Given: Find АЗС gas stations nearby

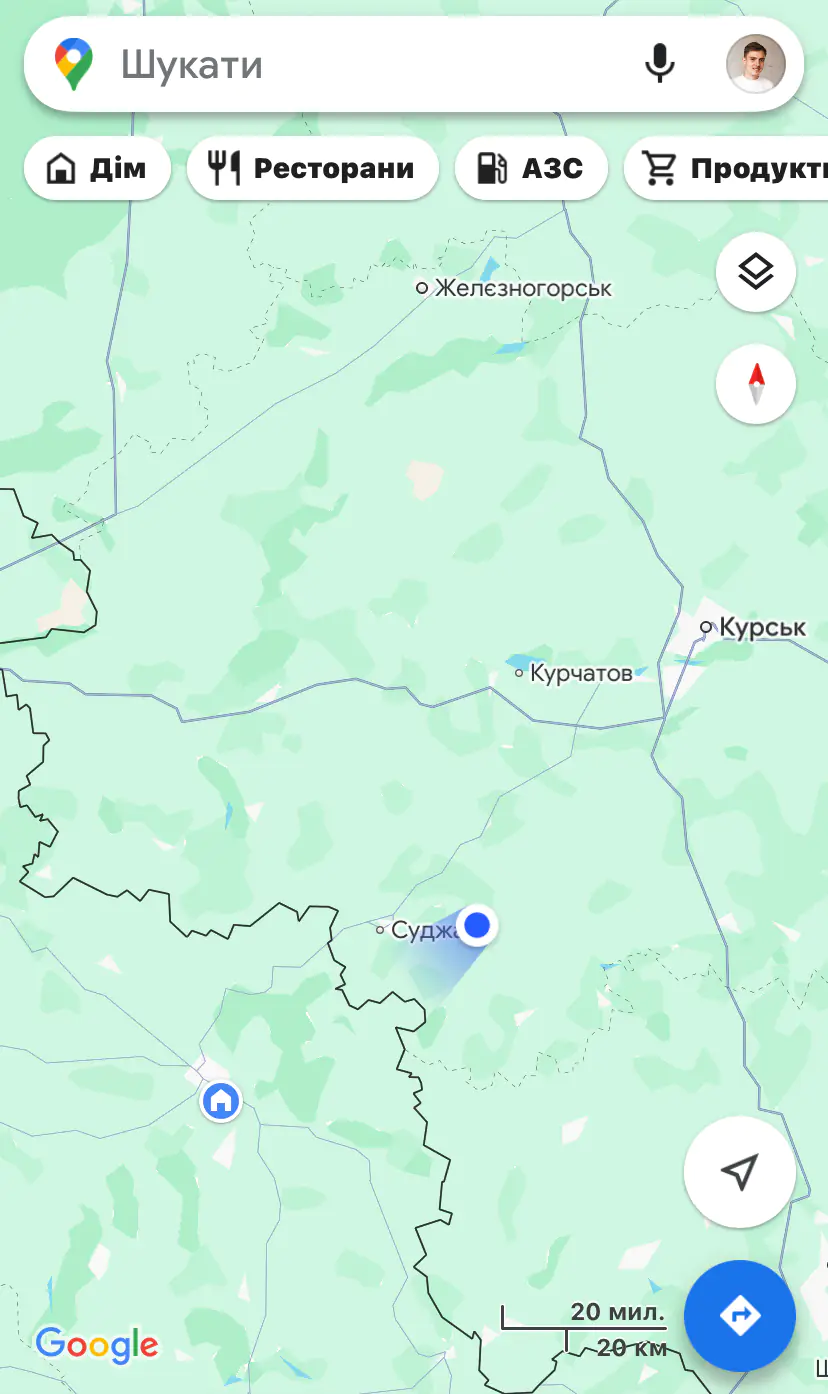Looking at the screenshot, I should 531,168.
